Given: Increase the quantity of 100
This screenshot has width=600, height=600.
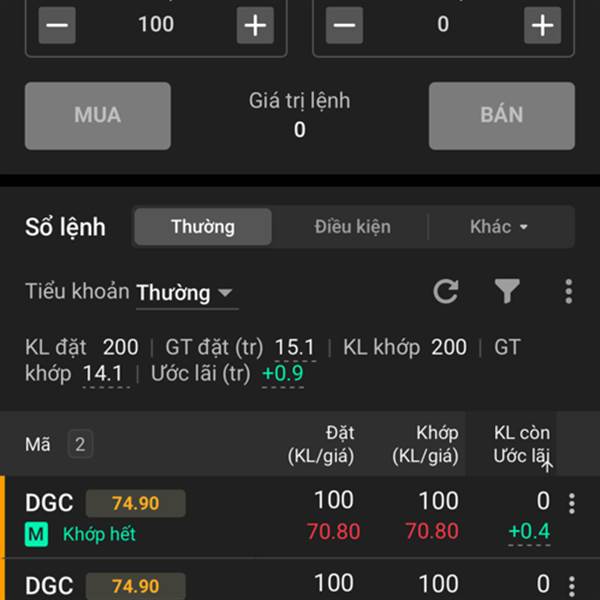Looking at the screenshot, I should (x=255, y=25).
